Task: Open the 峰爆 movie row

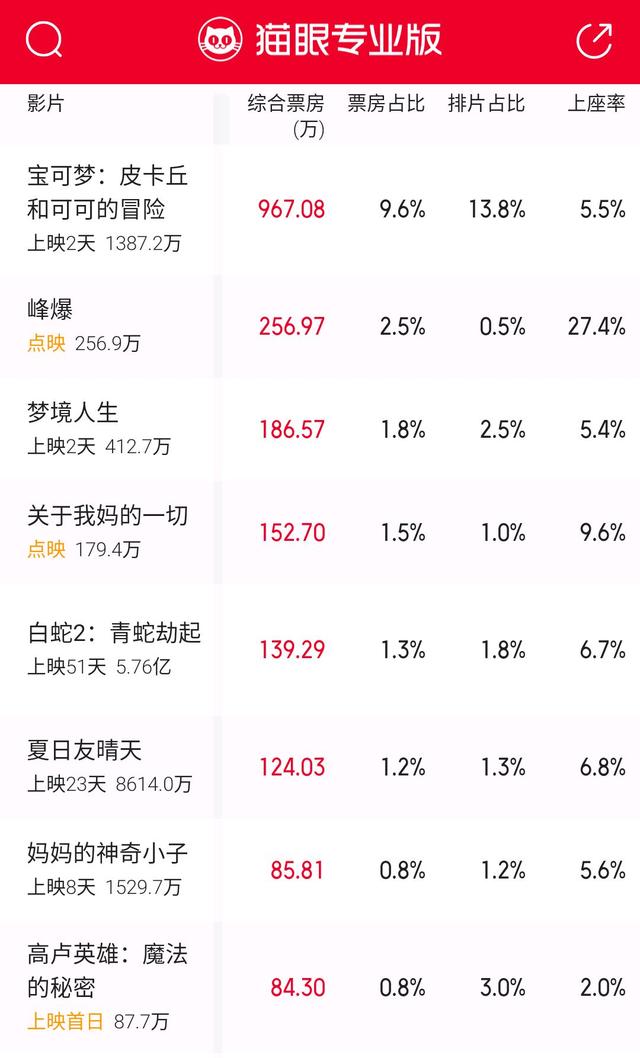Action: (x=320, y=327)
